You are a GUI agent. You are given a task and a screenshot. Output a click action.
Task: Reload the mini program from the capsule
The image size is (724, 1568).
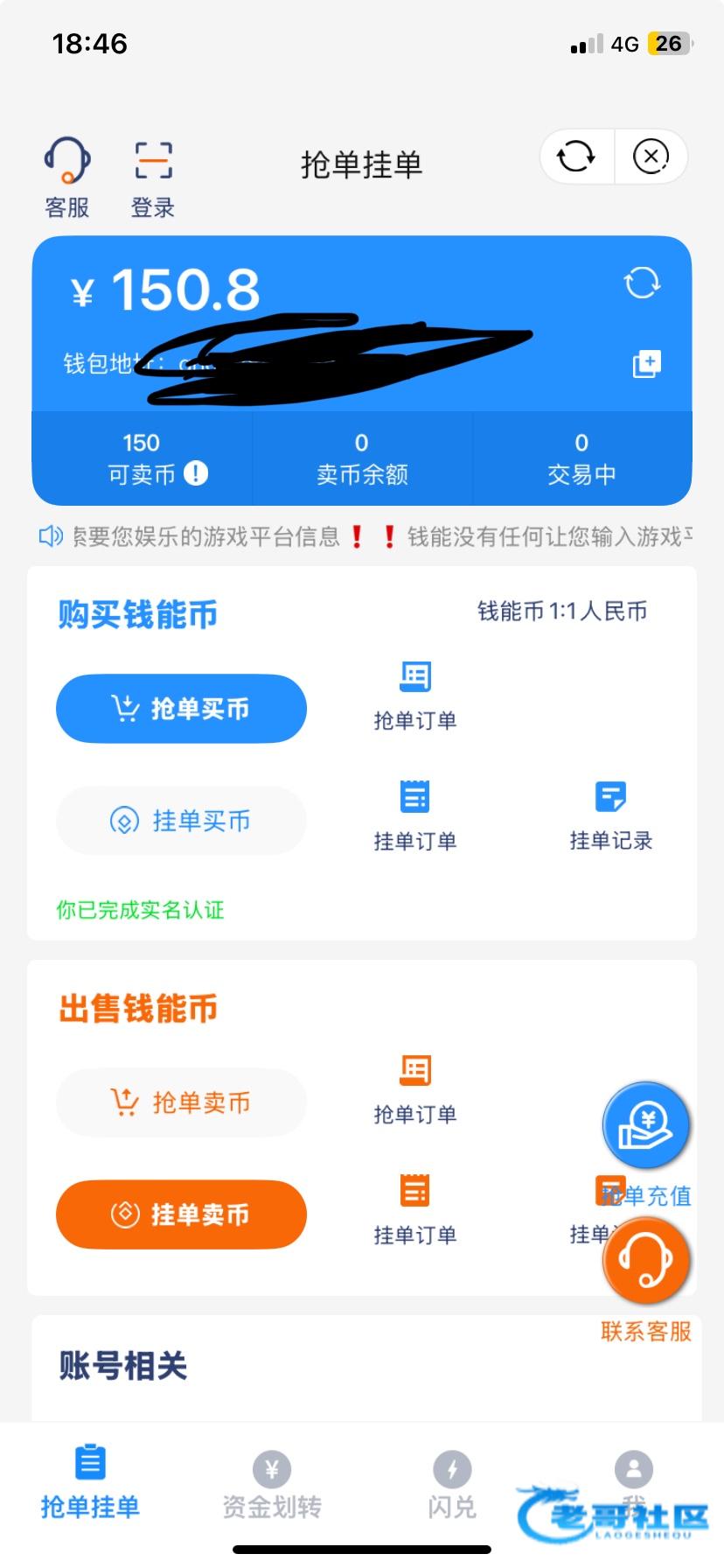tap(576, 157)
